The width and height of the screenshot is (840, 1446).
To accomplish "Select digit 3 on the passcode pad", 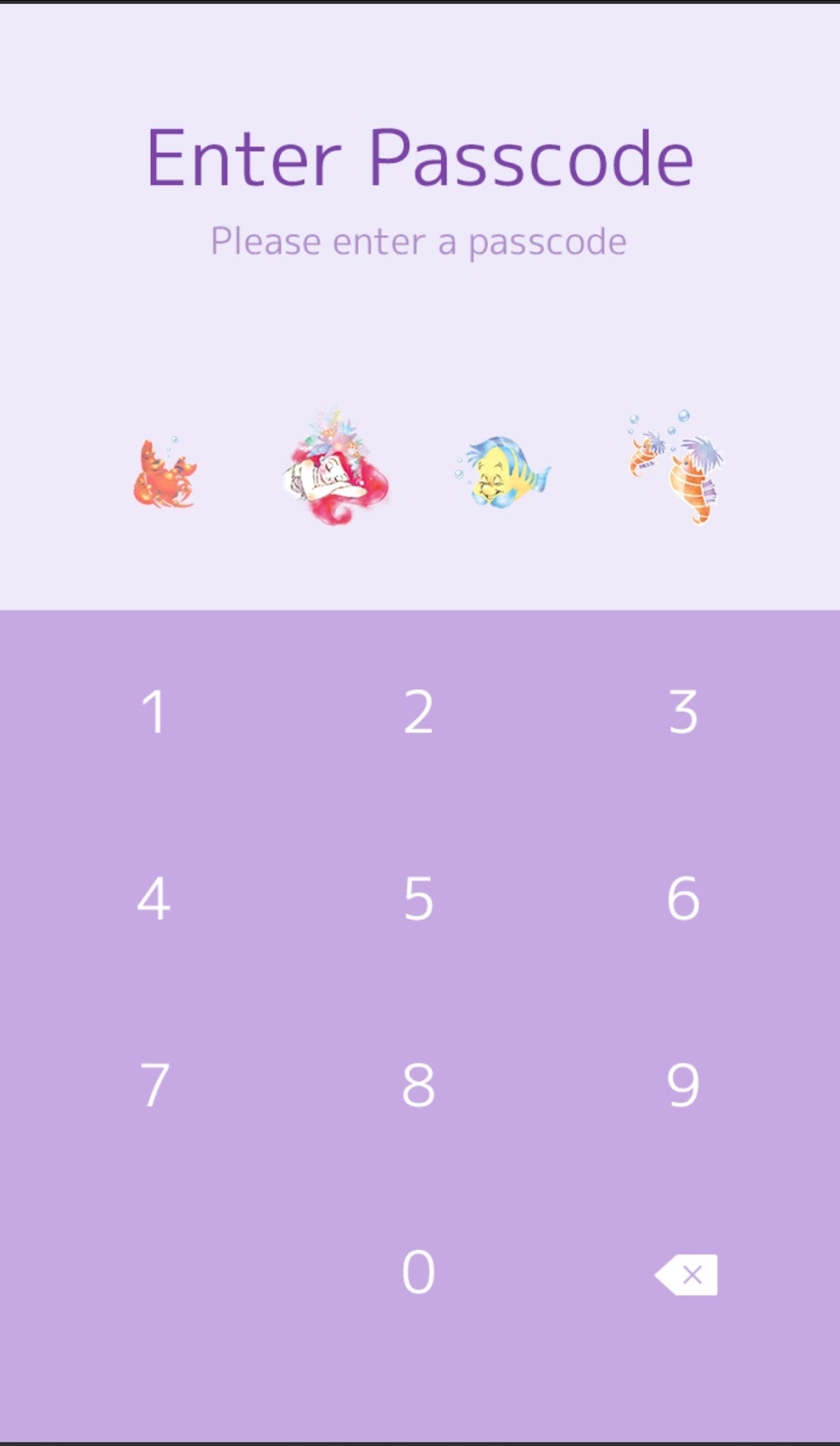I will pos(684,712).
